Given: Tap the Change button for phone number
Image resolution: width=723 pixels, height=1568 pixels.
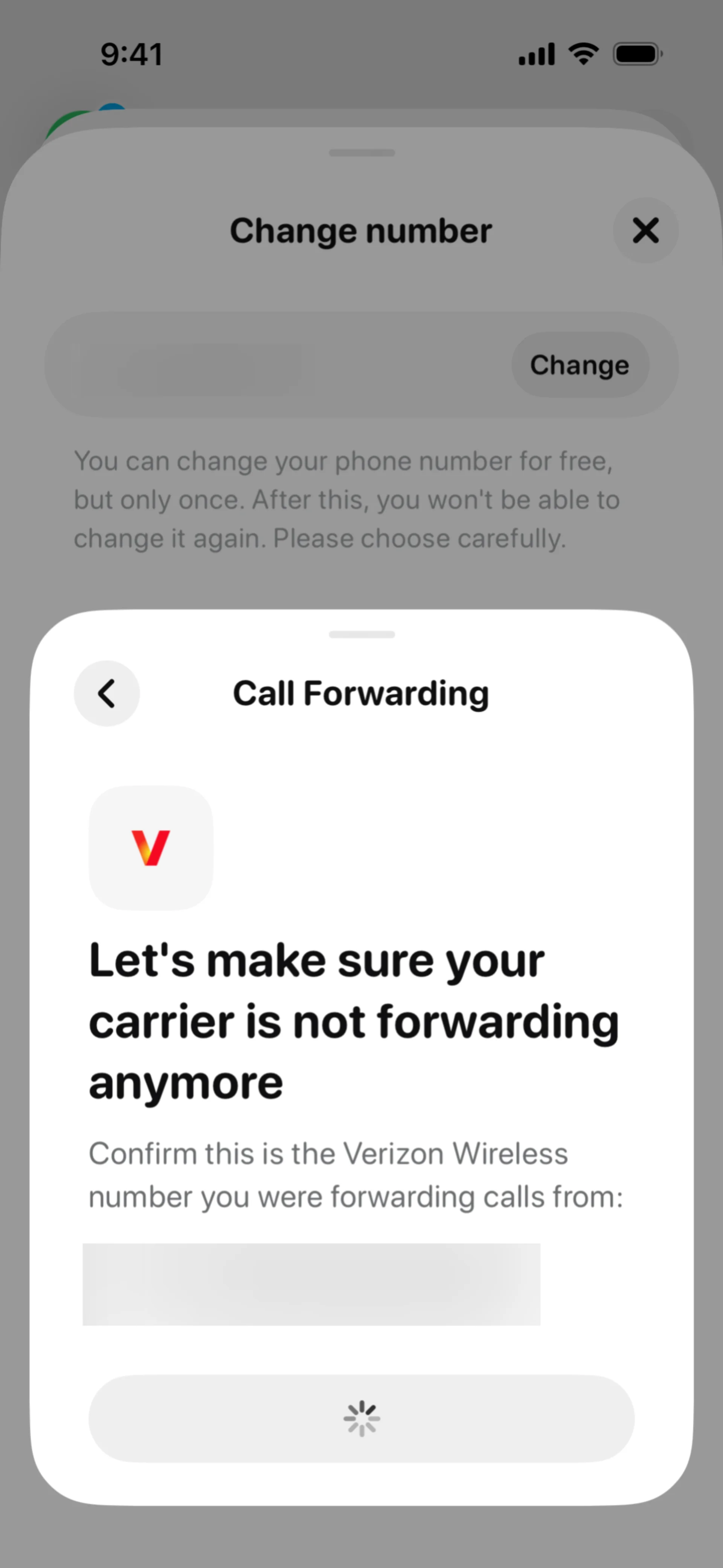Looking at the screenshot, I should (580, 365).
